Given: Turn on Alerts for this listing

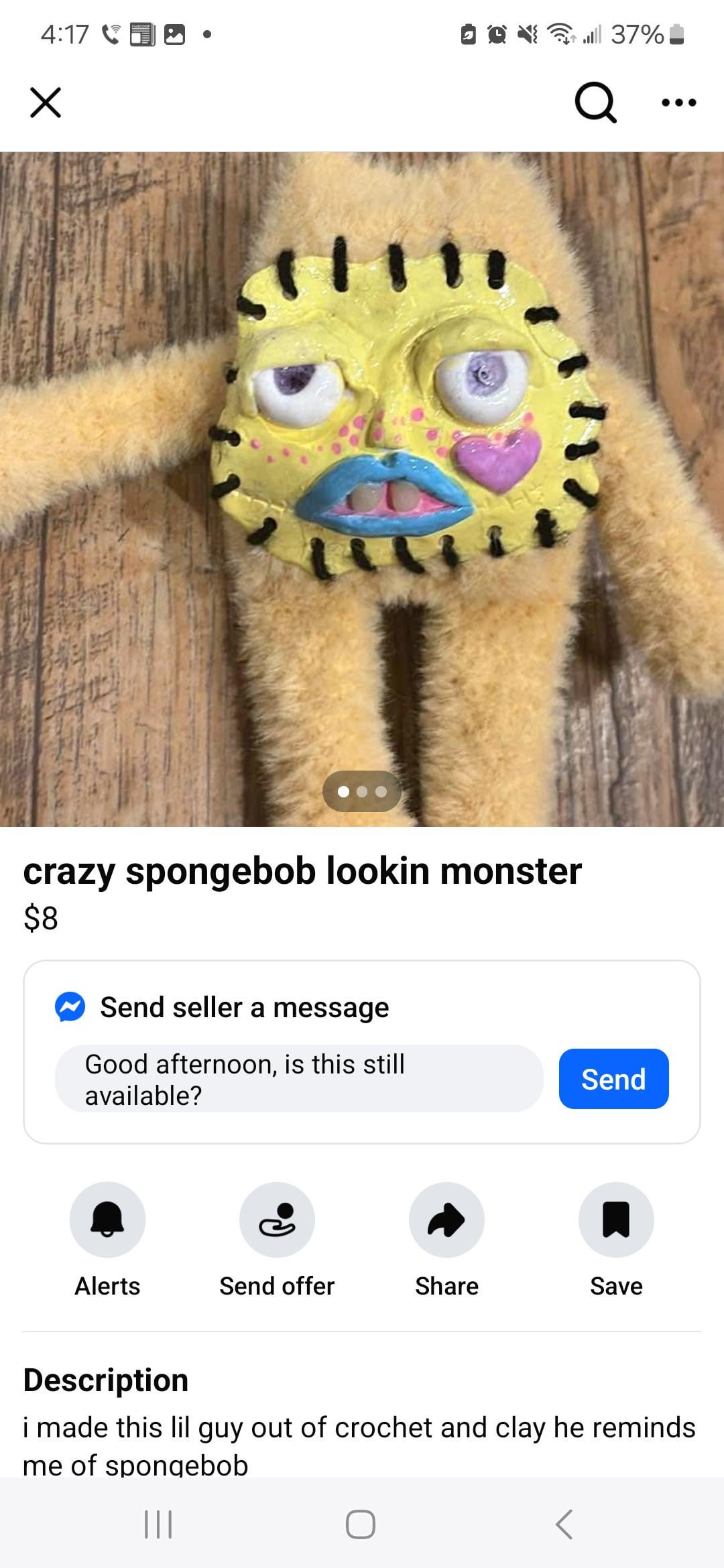Looking at the screenshot, I should click(107, 1220).
